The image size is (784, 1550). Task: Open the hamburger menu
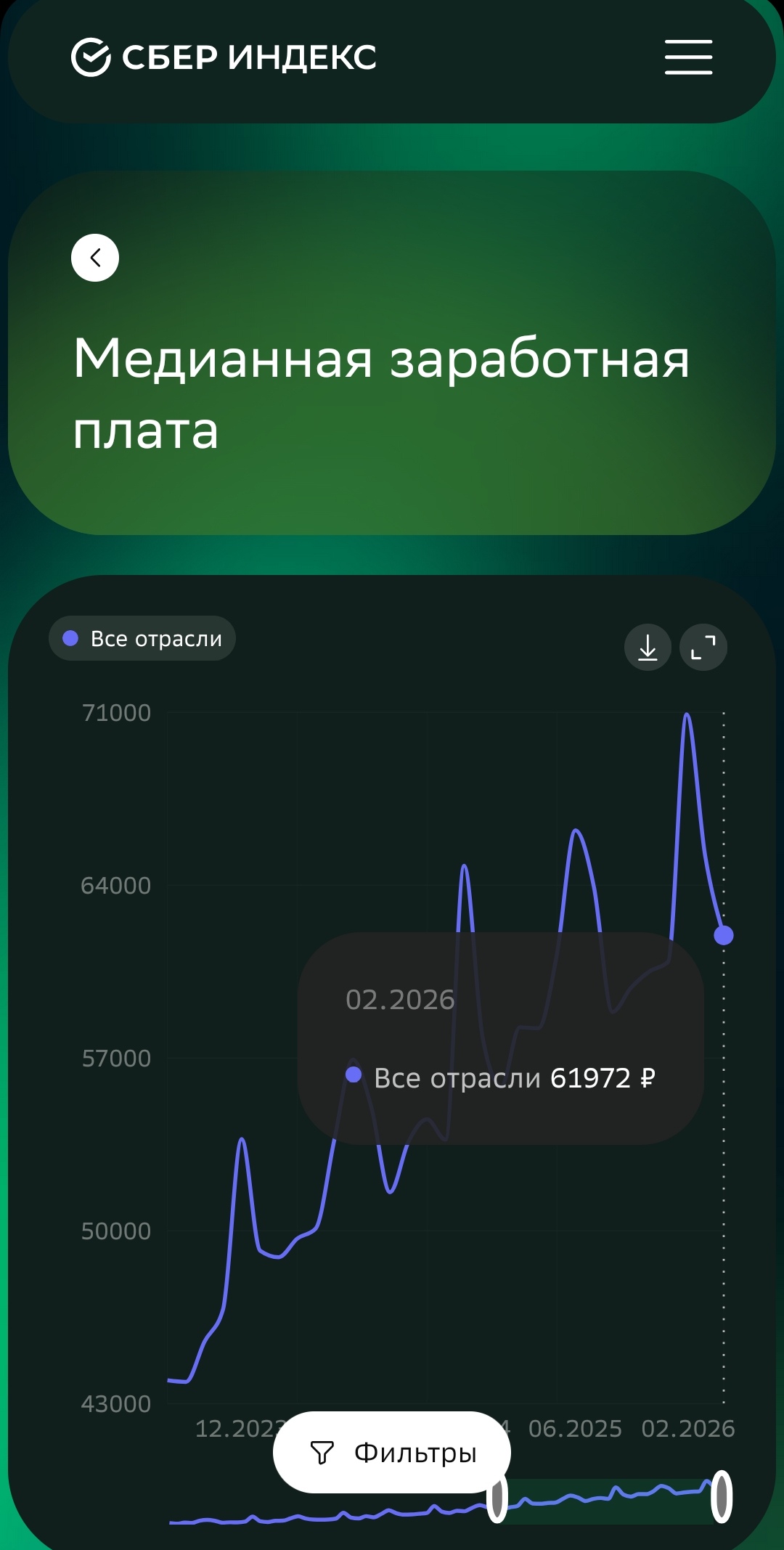point(688,57)
